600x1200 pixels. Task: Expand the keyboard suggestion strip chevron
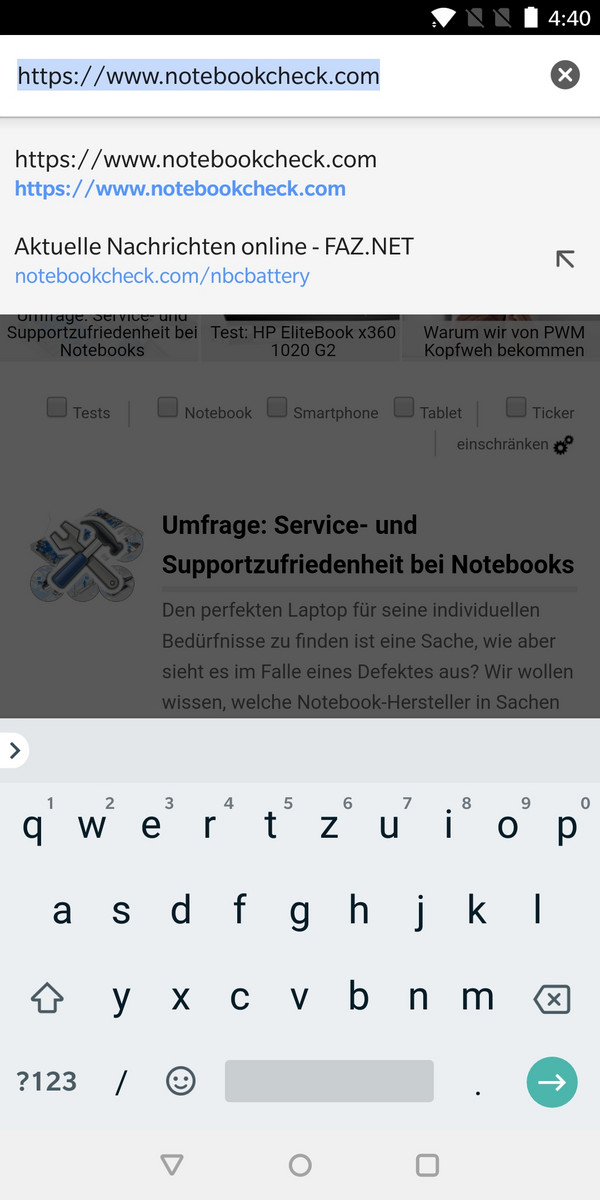point(14,750)
